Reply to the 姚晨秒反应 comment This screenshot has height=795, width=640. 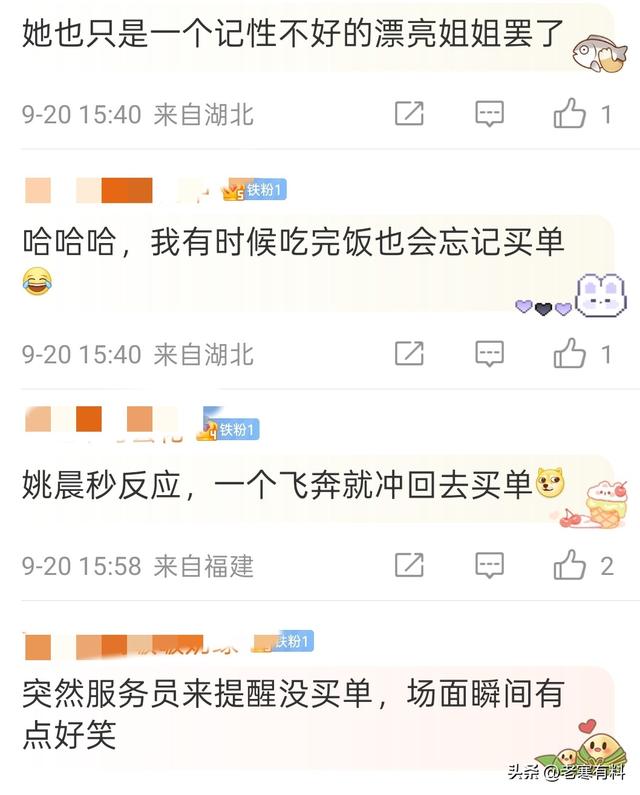pyautogui.click(x=489, y=565)
